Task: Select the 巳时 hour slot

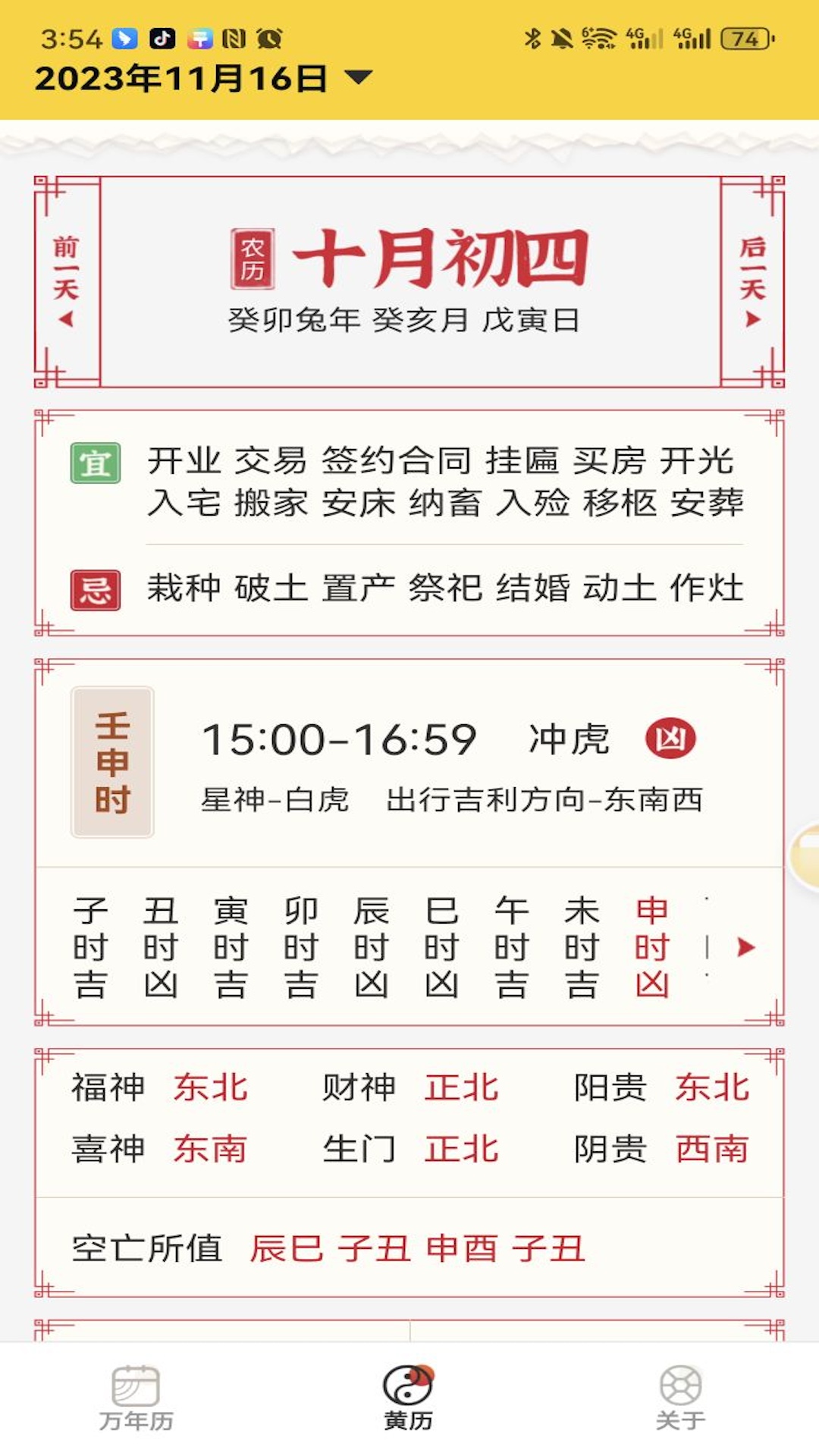Action: click(x=441, y=947)
